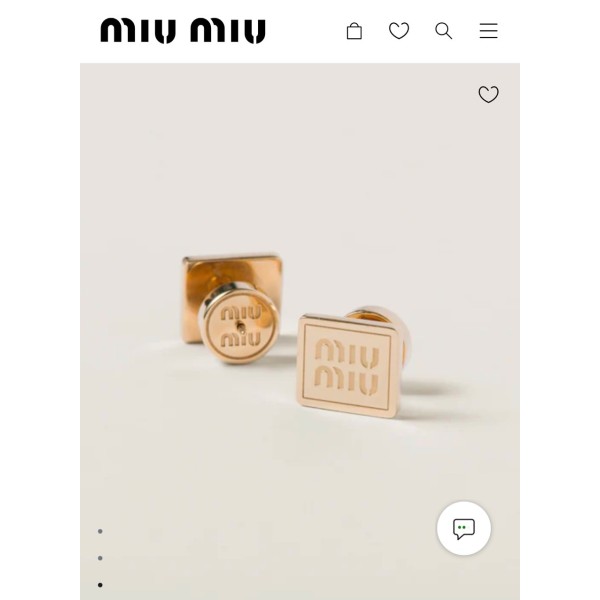Go to the first image dot
This screenshot has height=600, width=600.
[x=100, y=531]
